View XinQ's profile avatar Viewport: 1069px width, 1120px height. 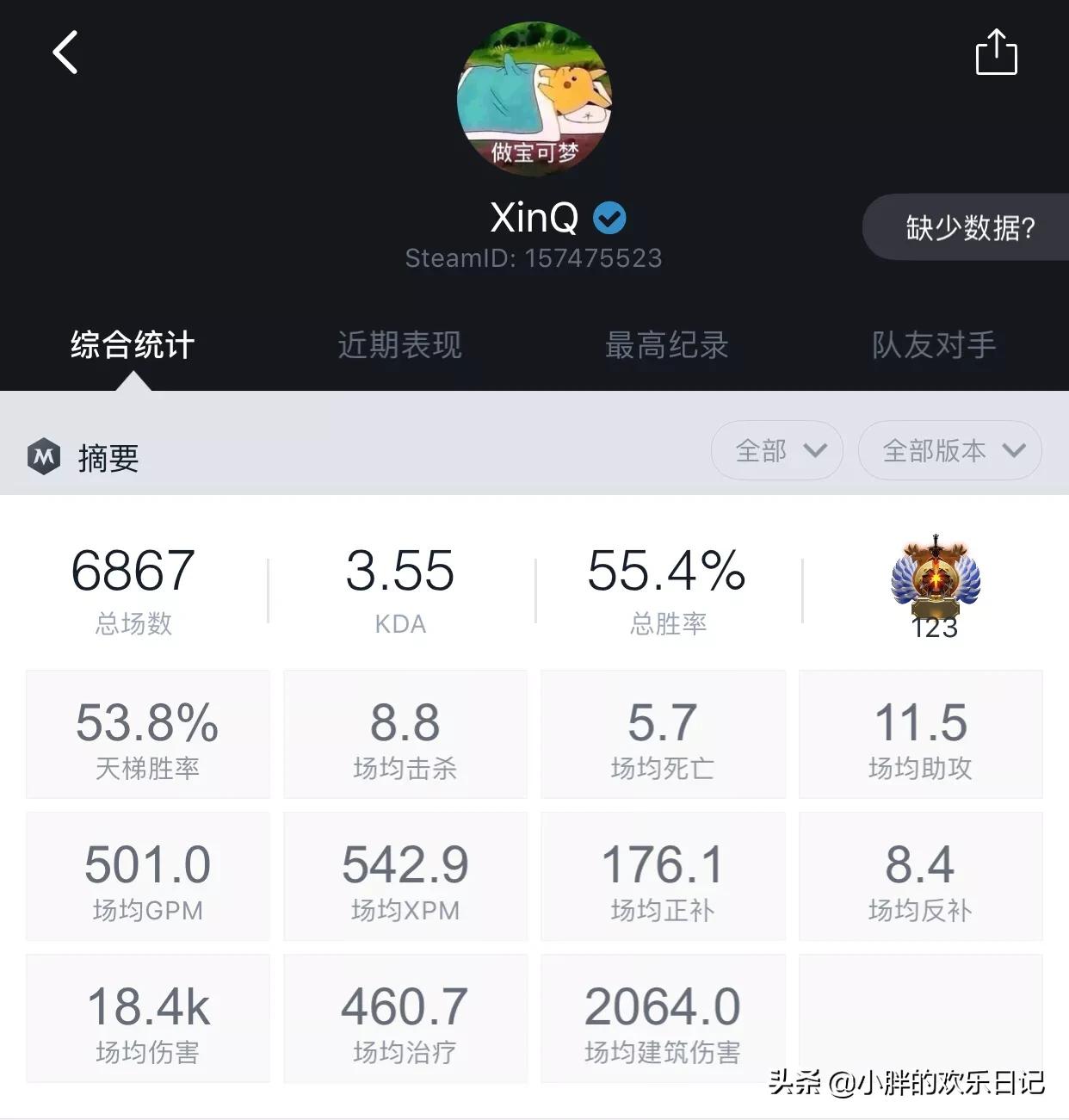coord(534,99)
